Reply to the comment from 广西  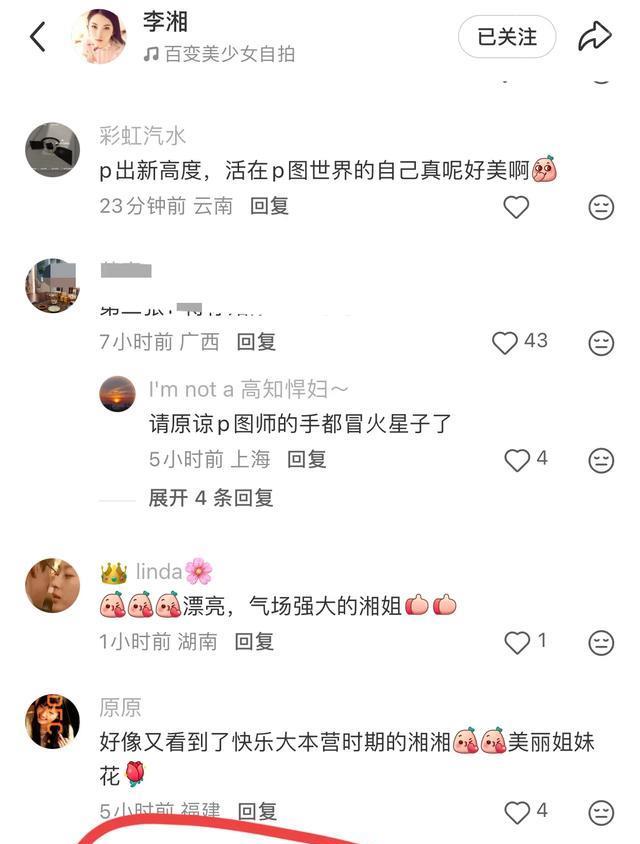(x=256, y=342)
